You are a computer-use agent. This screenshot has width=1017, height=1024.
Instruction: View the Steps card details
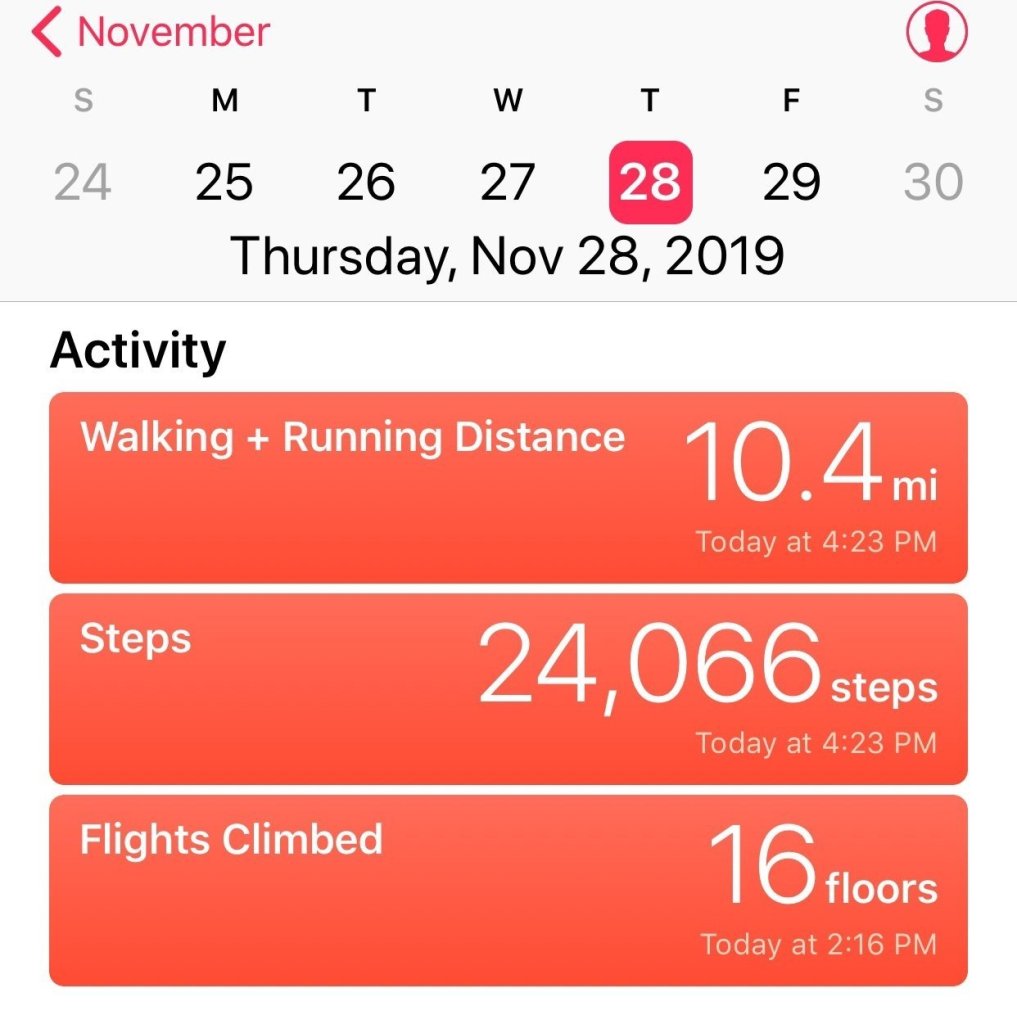508,689
